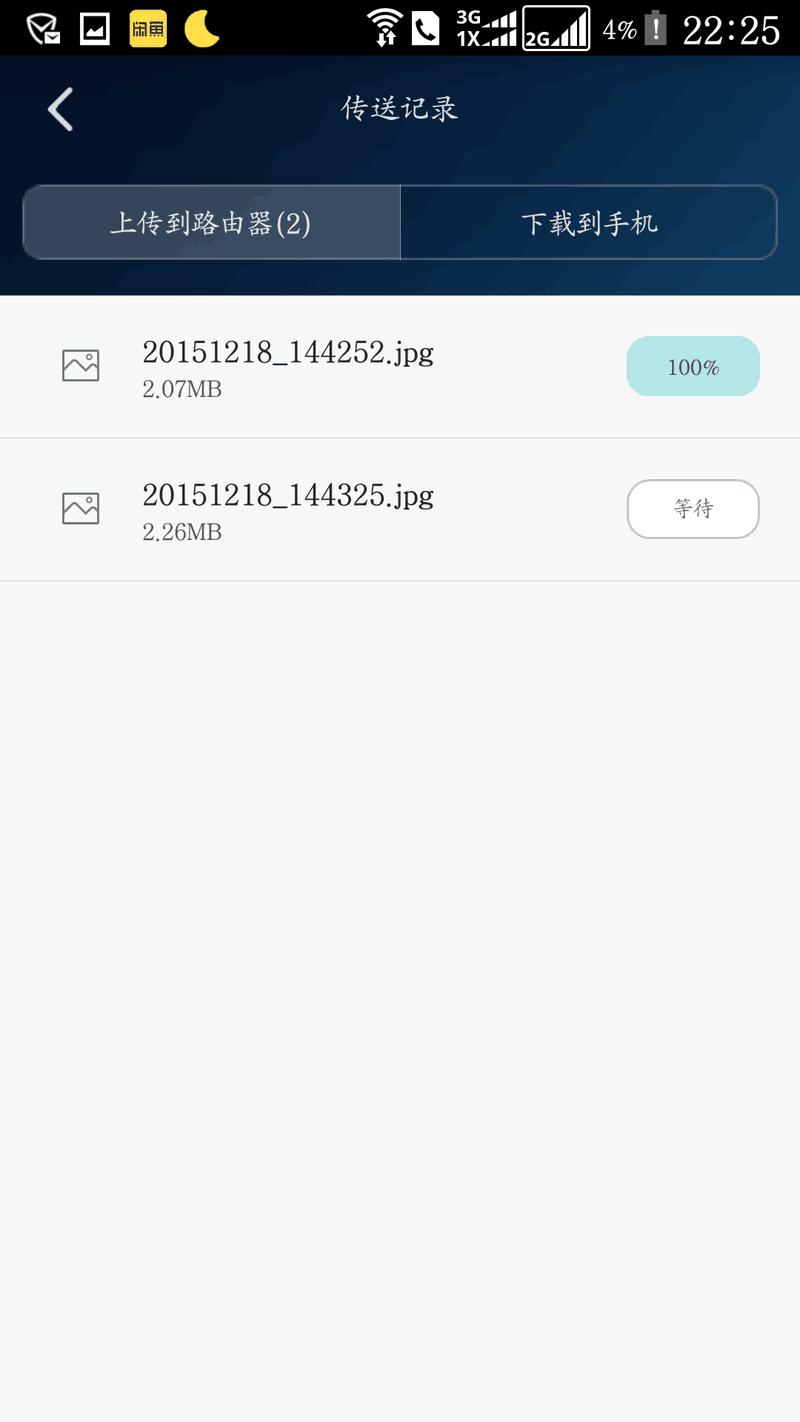
Task: Tap the phone call icon in status bar
Action: [428, 25]
